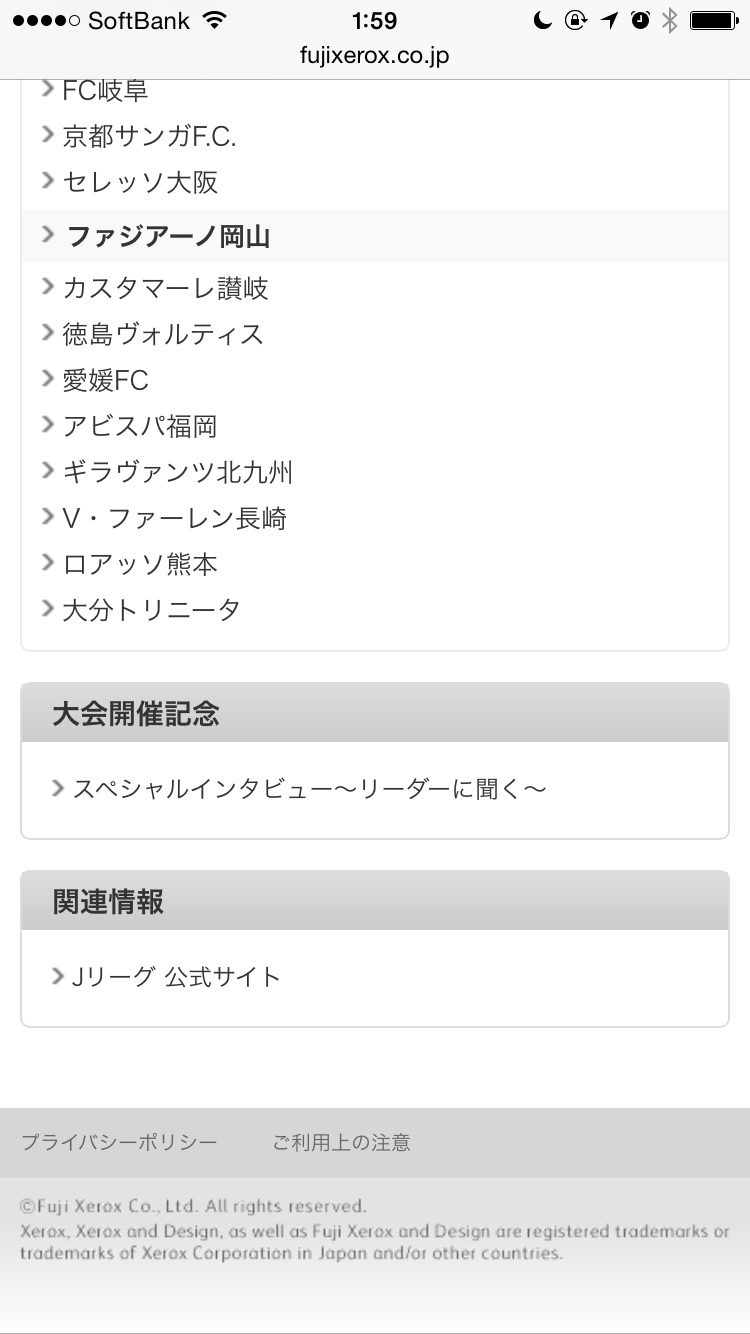The width and height of the screenshot is (750, 1334).
Task: Open the FC岐阜 team link
Action: tap(105, 91)
